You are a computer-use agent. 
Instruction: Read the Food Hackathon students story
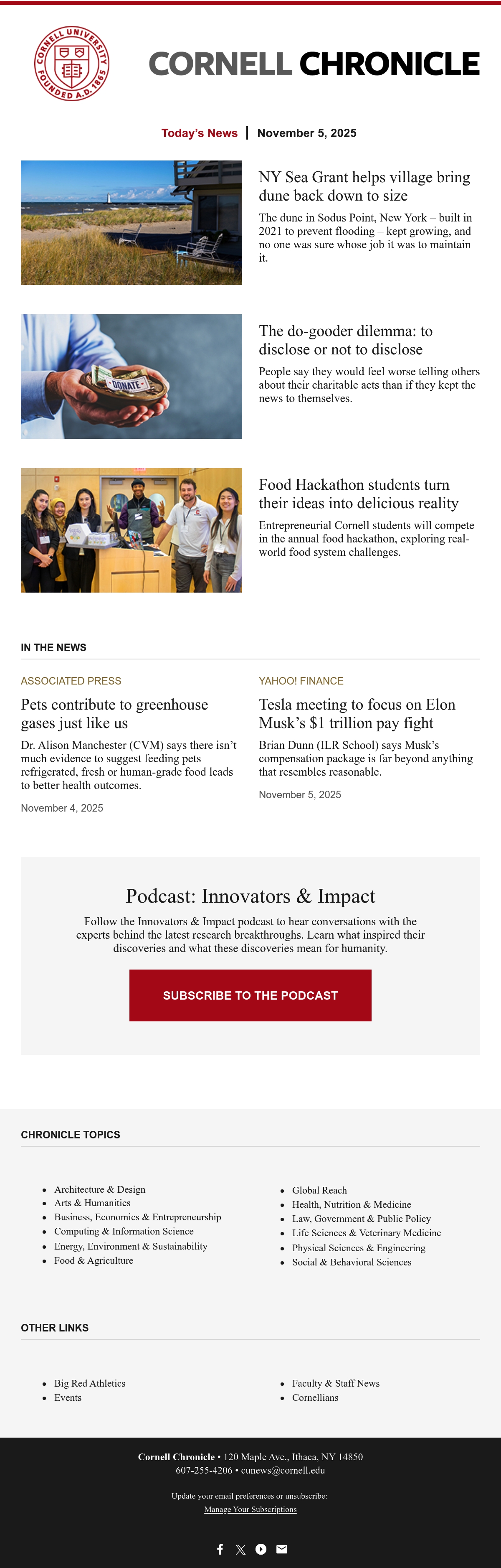(x=359, y=494)
